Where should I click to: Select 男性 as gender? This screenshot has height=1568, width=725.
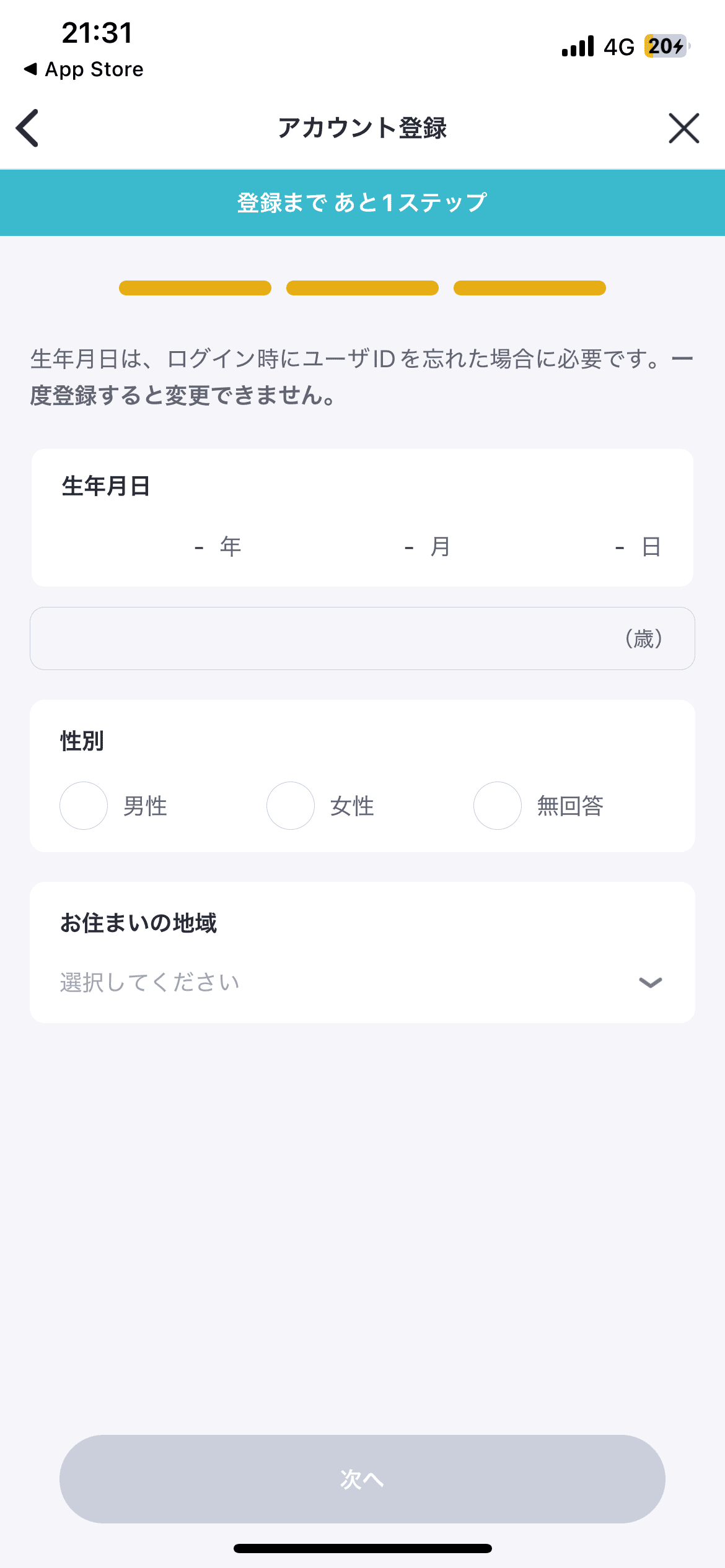point(84,806)
